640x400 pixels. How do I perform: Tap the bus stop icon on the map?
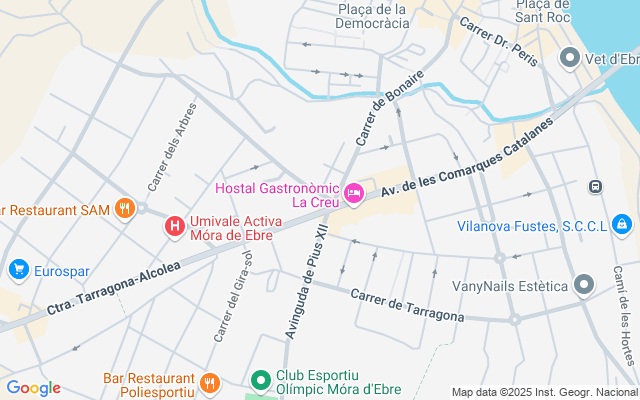[596, 186]
